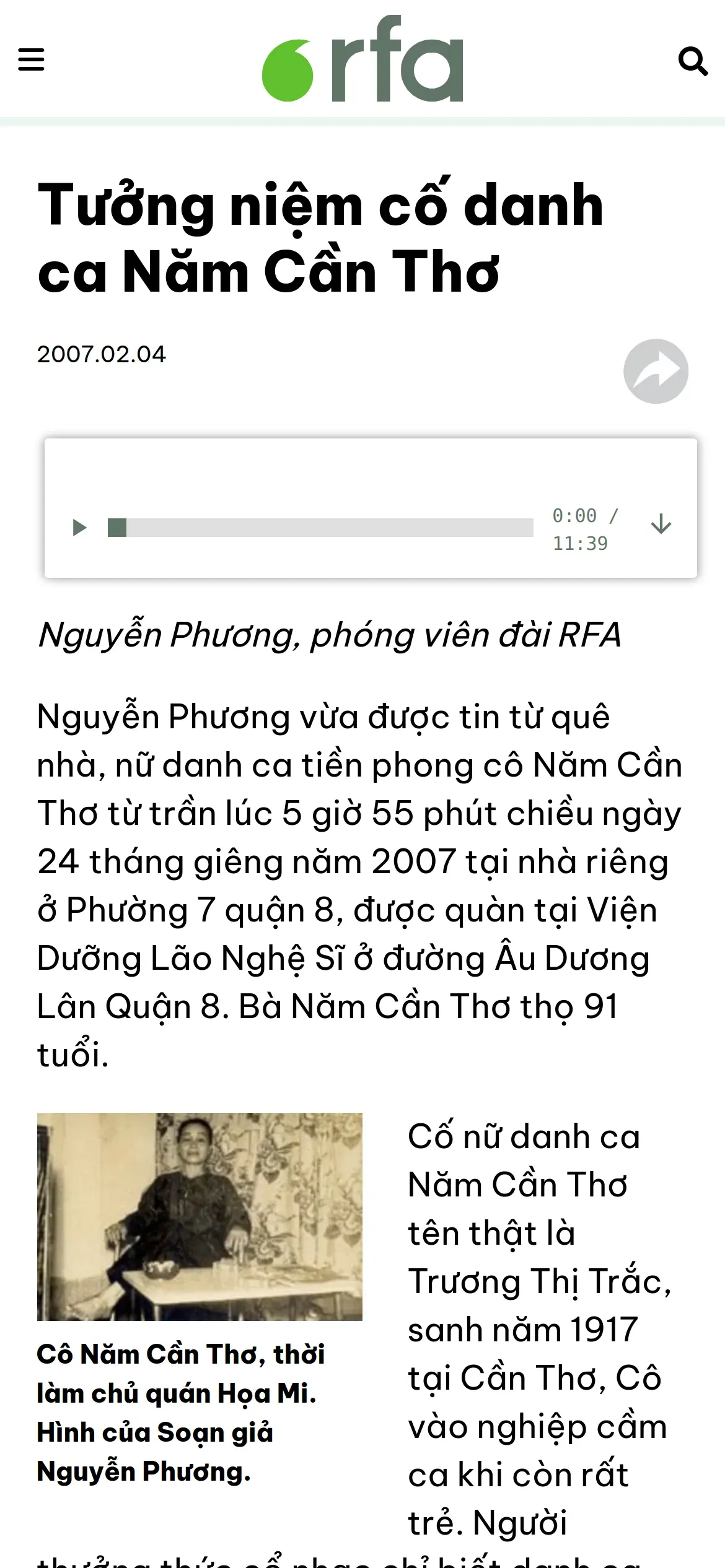Open the photo of Cô Năm Cần Thơ
This screenshot has height=1568, width=725.
pyautogui.click(x=200, y=1216)
